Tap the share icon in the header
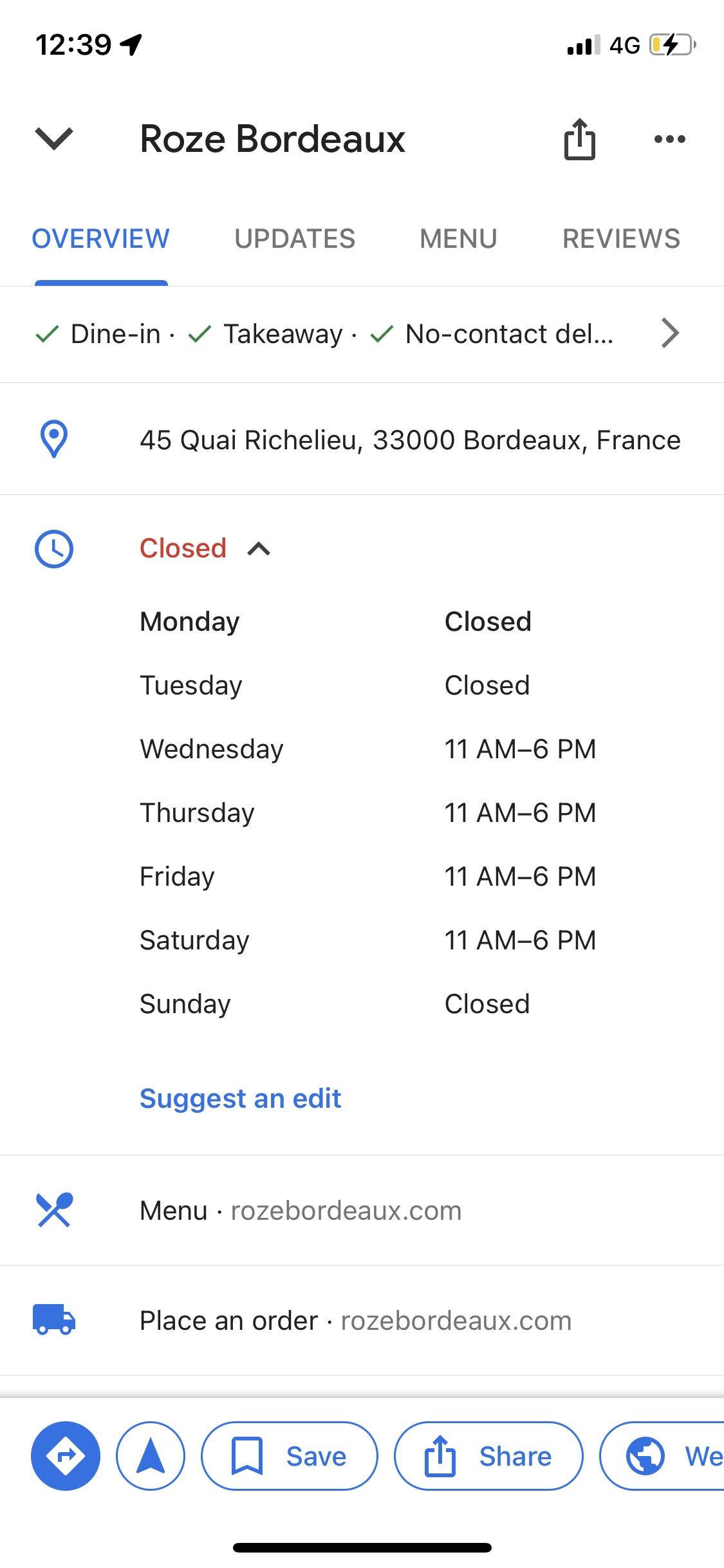The width and height of the screenshot is (724, 1568). pyautogui.click(x=579, y=139)
